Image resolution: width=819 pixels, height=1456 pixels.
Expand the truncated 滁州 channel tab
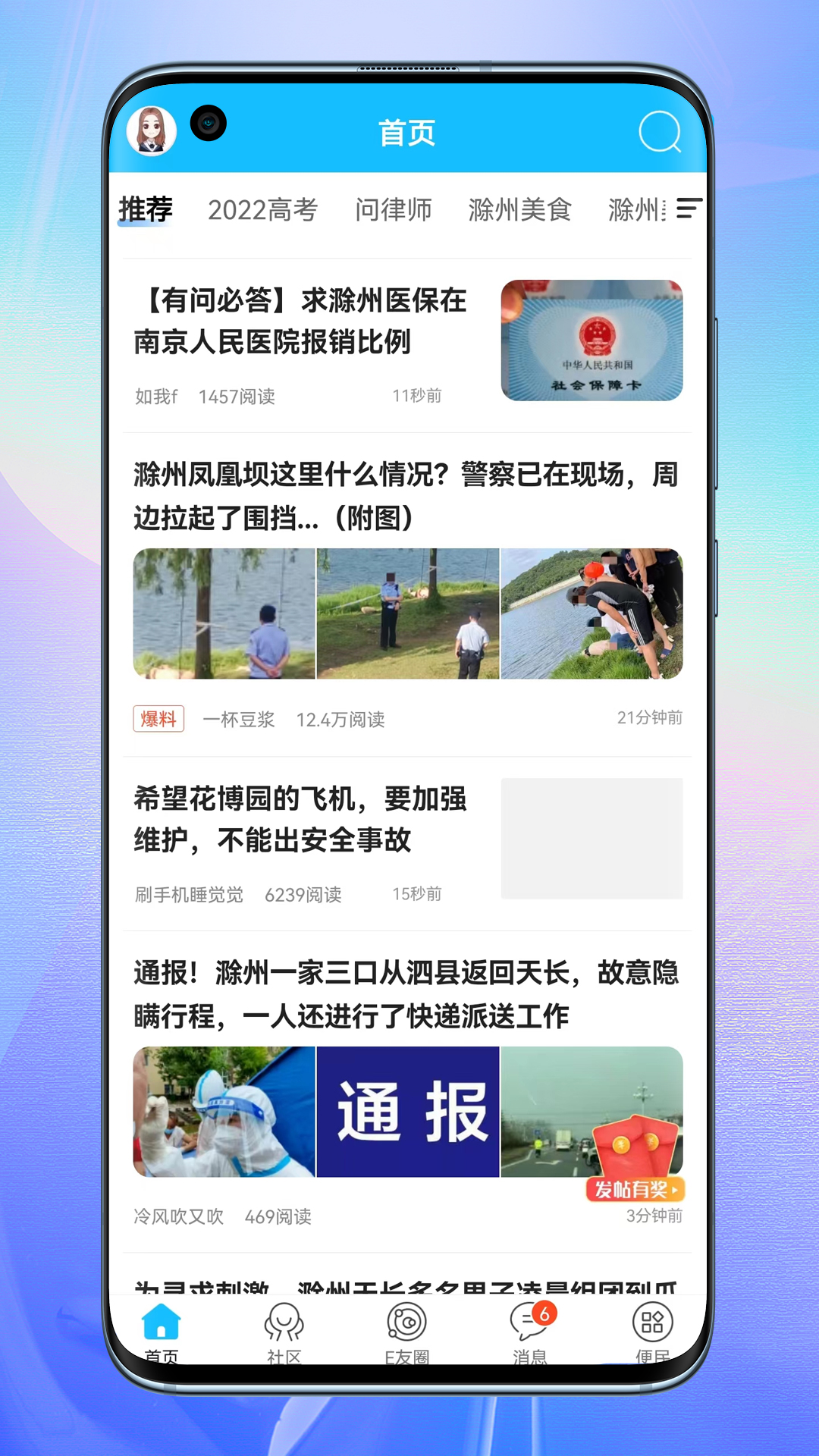(x=639, y=210)
